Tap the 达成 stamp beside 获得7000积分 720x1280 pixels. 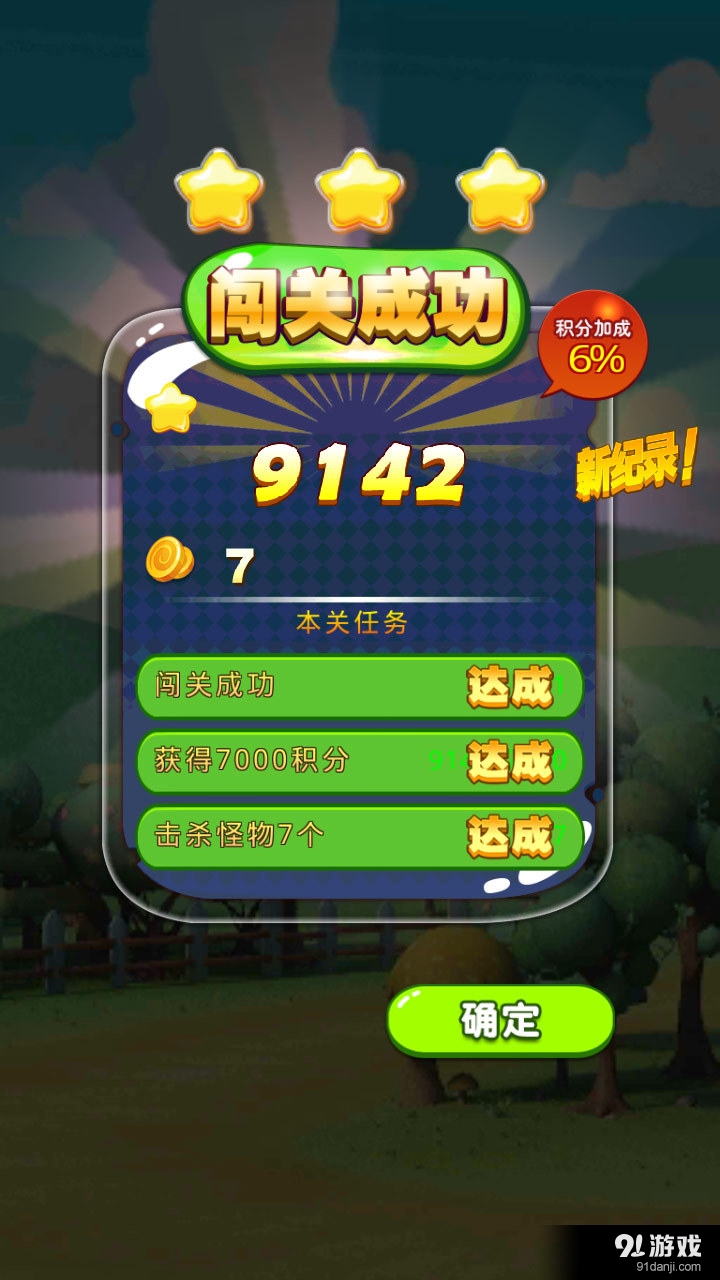(510, 763)
